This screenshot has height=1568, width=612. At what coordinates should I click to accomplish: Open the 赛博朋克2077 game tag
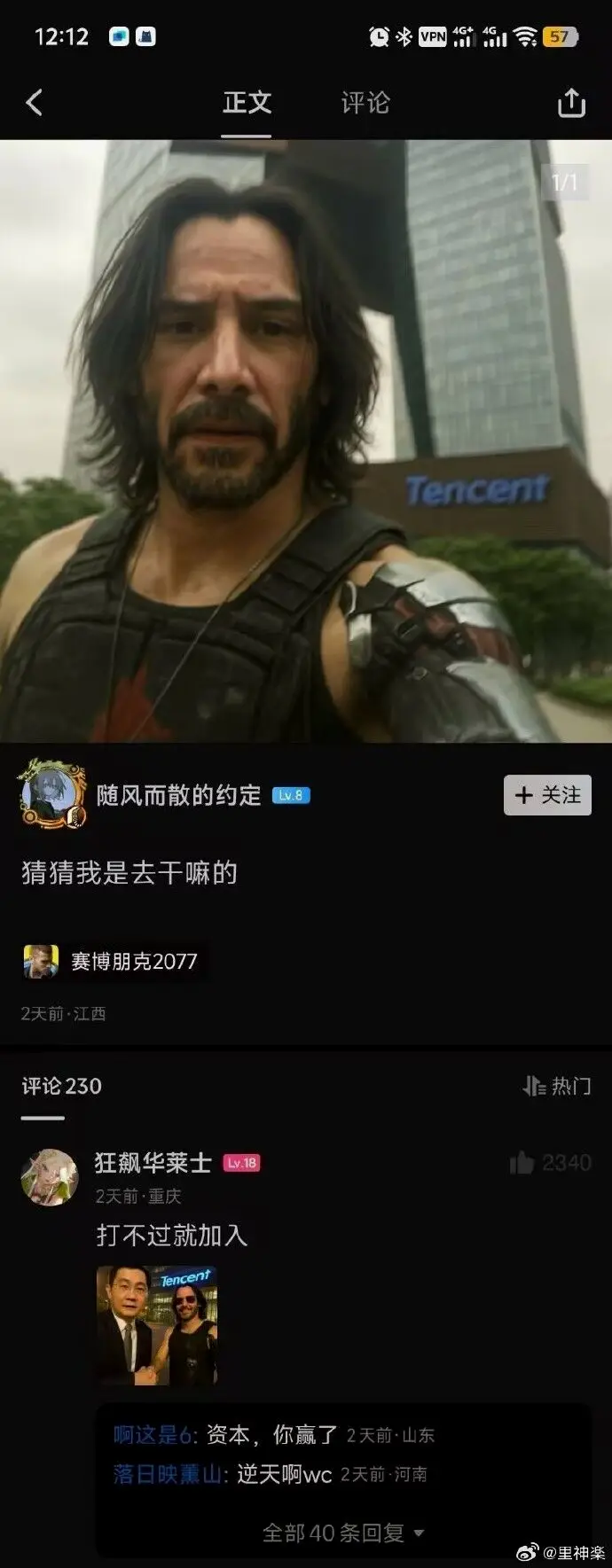pyautogui.click(x=112, y=962)
